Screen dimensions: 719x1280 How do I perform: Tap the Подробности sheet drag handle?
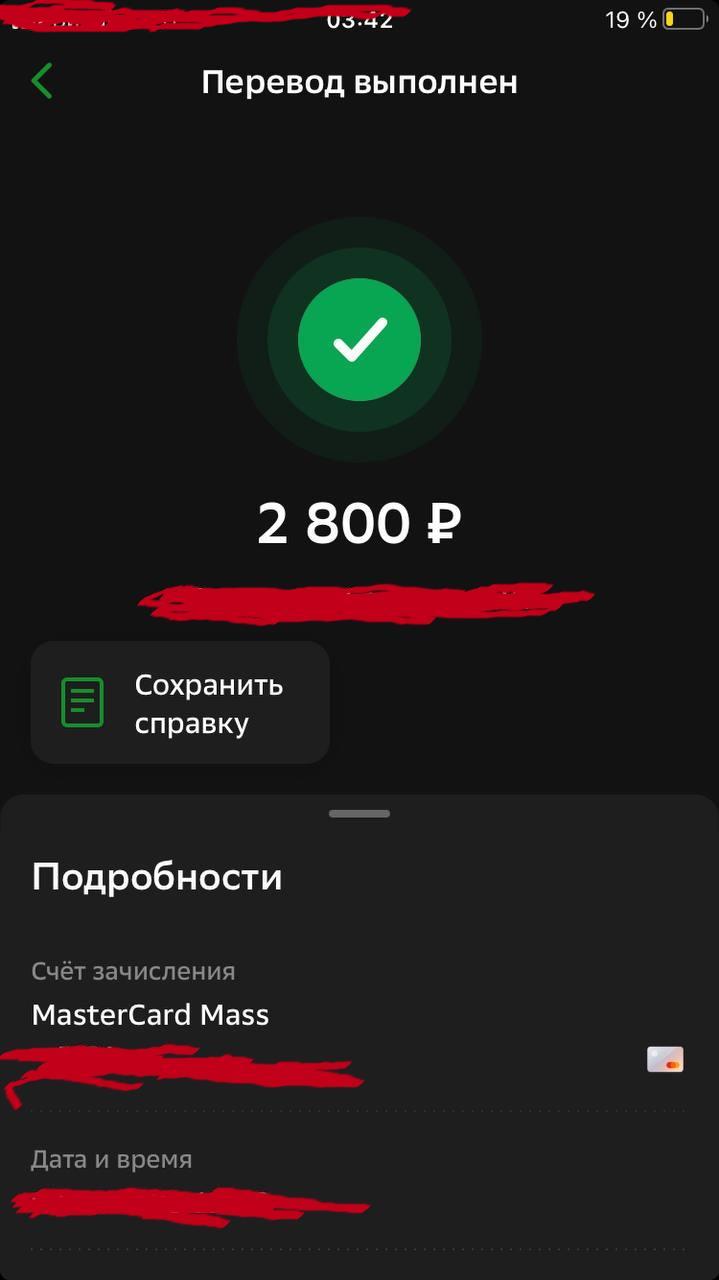359,813
